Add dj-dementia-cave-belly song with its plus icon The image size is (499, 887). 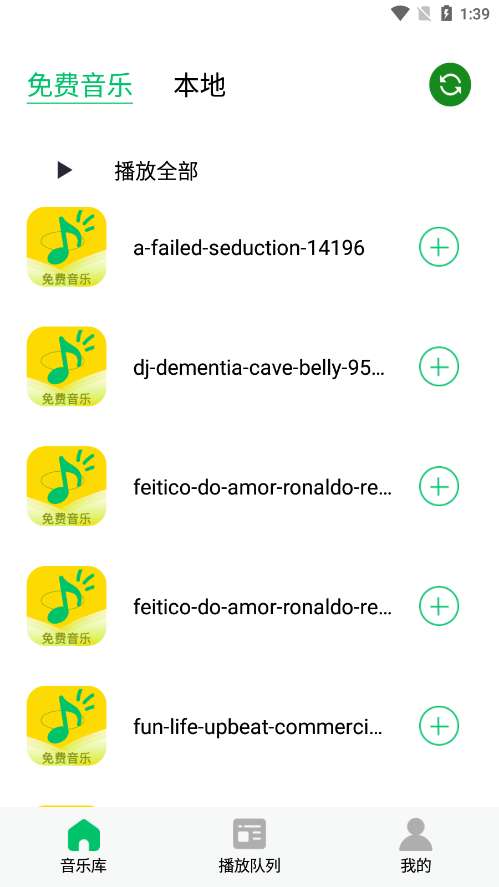pos(439,367)
